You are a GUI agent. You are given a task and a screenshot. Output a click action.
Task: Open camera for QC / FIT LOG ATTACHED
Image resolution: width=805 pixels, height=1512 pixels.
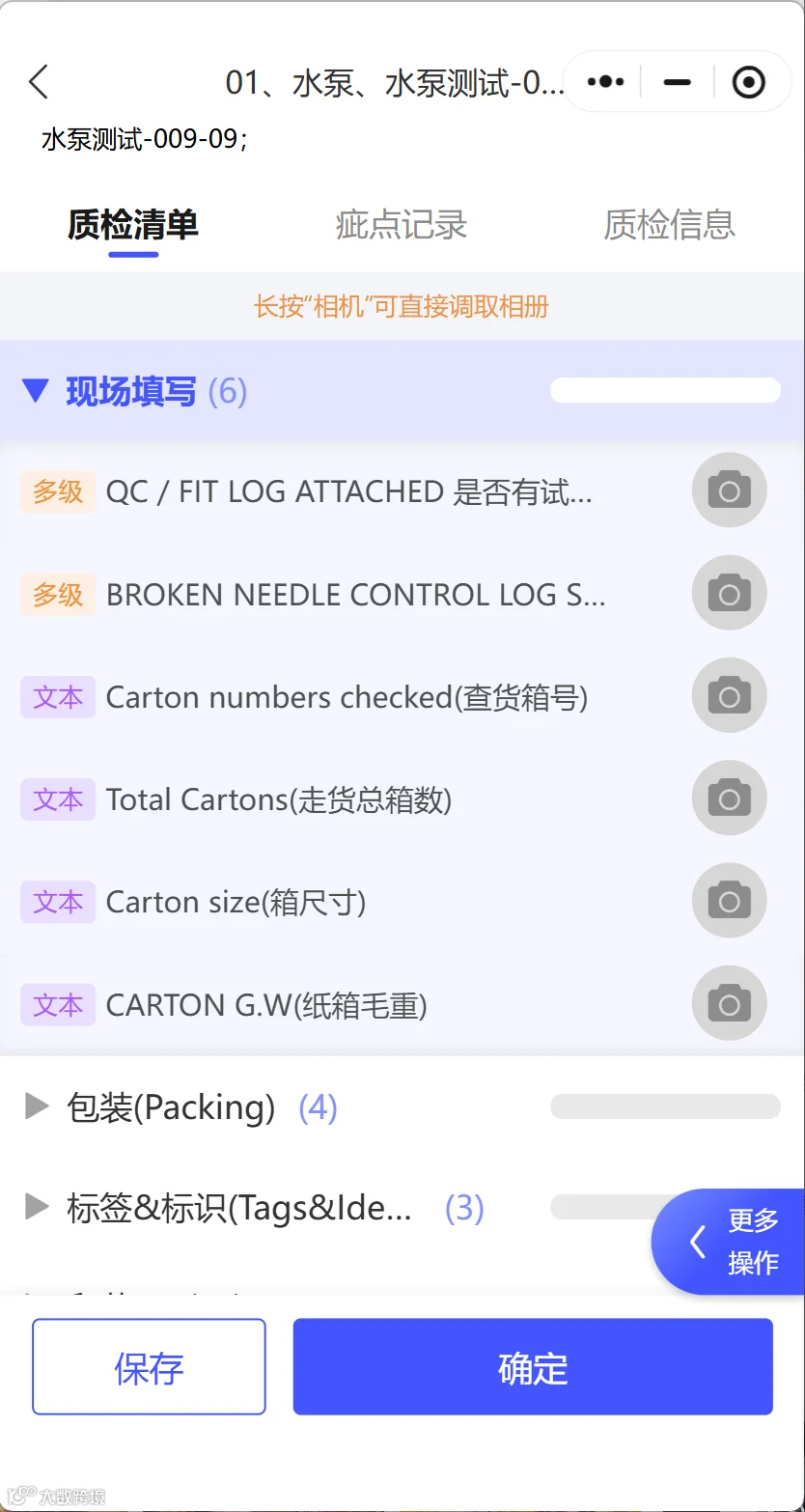pyautogui.click(x=730, y=490)
